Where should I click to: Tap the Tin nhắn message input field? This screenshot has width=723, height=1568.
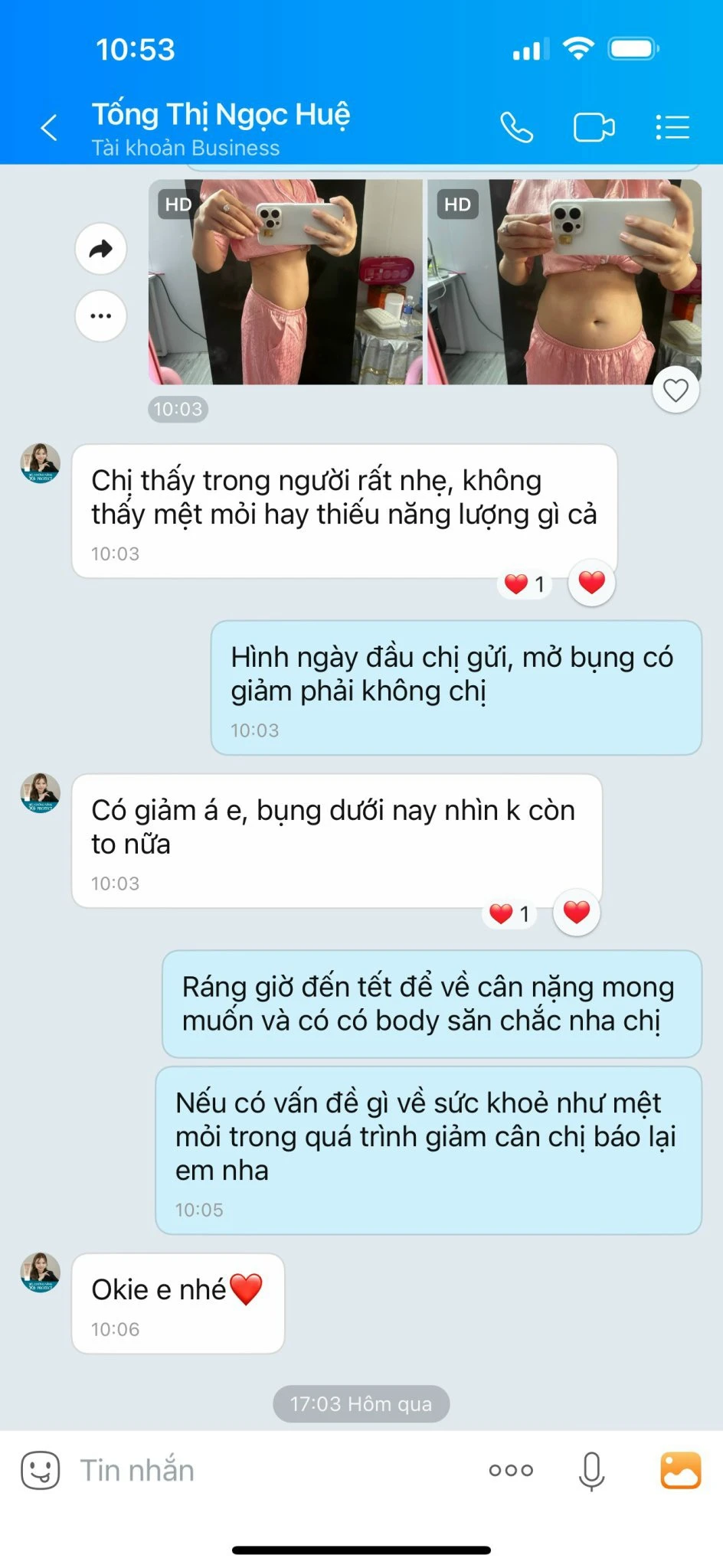[230, 1469]
